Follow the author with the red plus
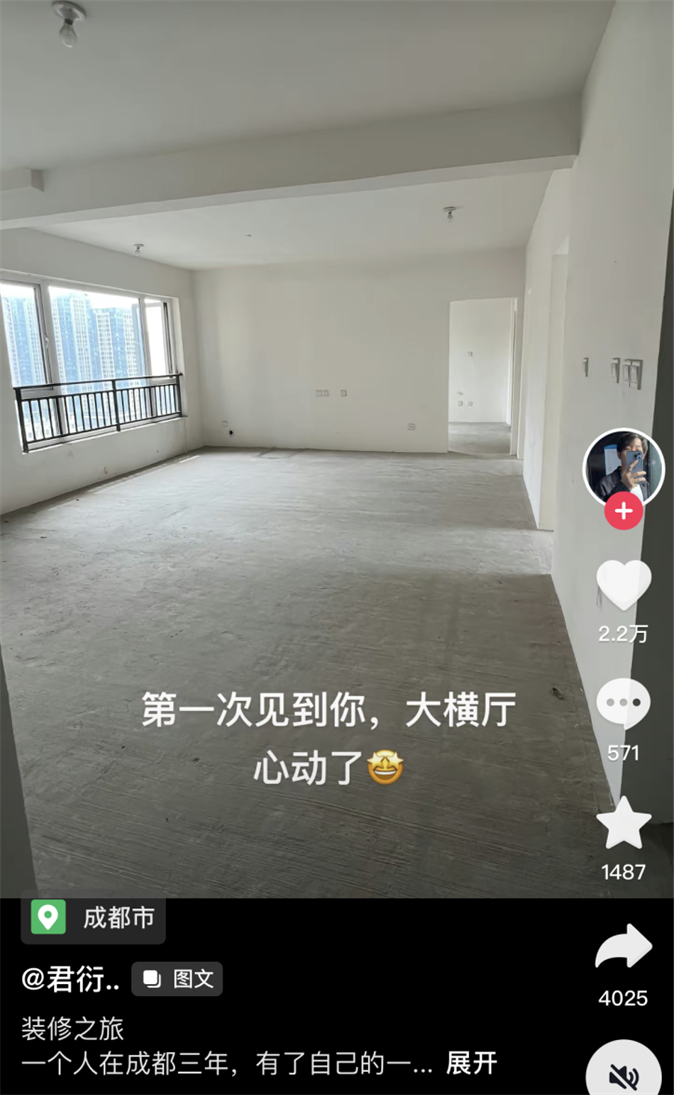 (x=623, y=512)
